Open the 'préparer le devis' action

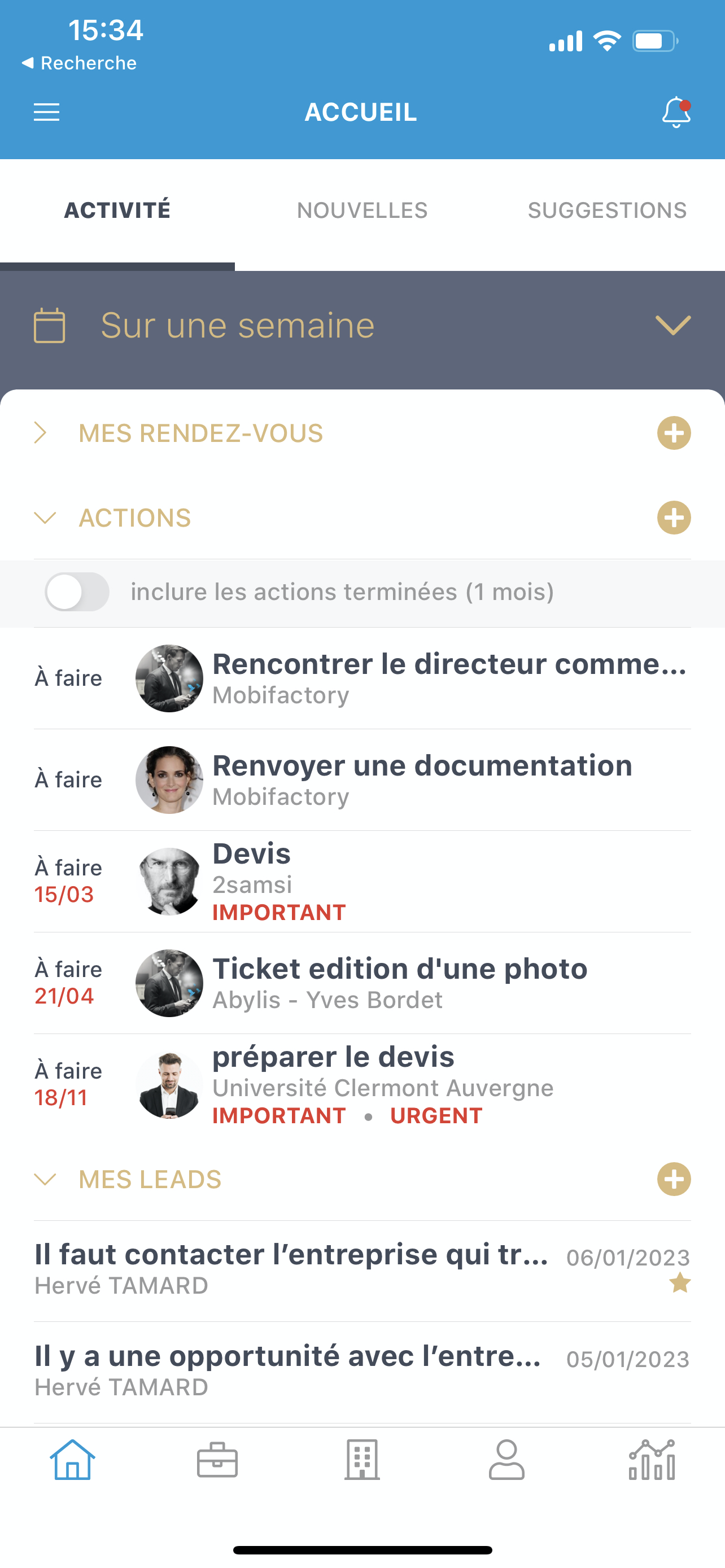383,1084
